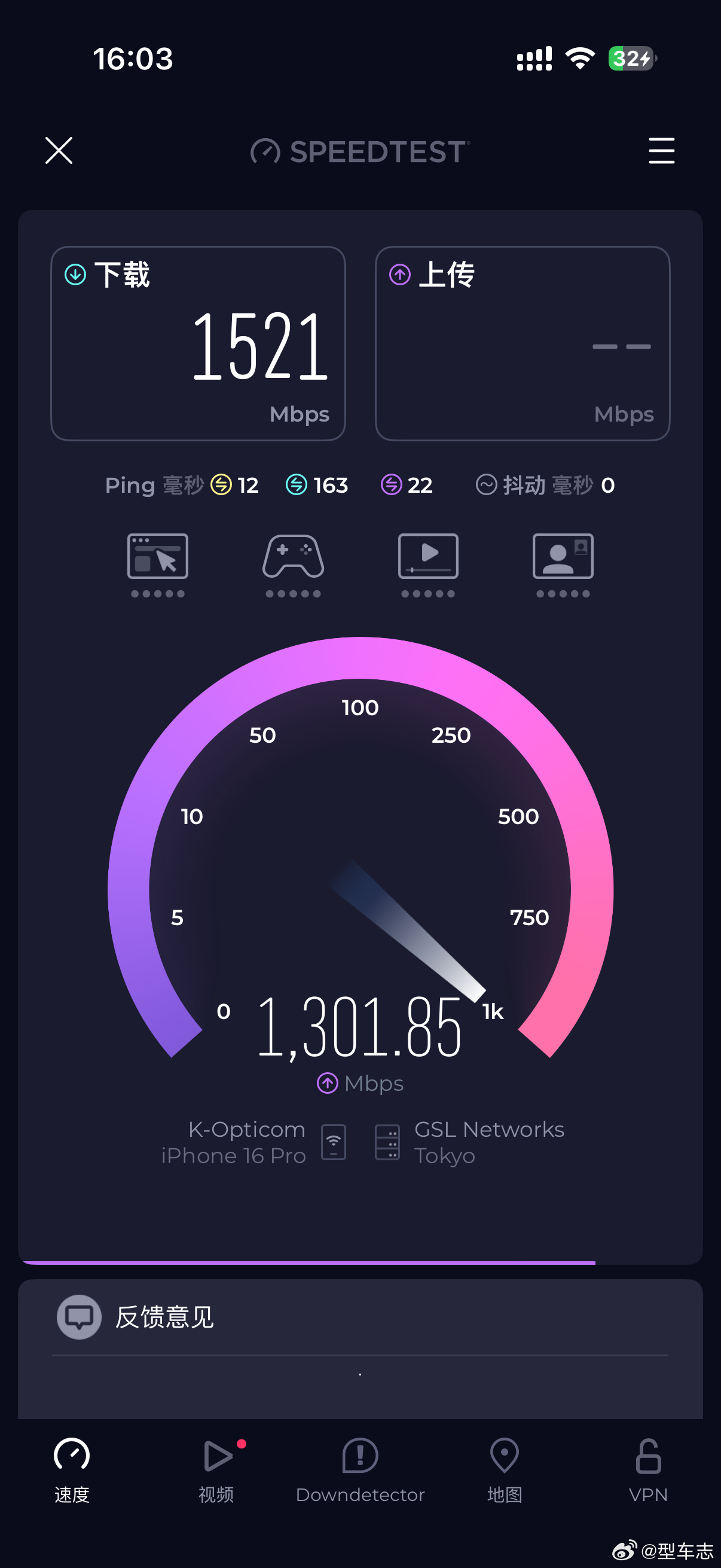Open the hamburger menu
The height and width of the screenshot is (1568, 721).
point(661,151)
